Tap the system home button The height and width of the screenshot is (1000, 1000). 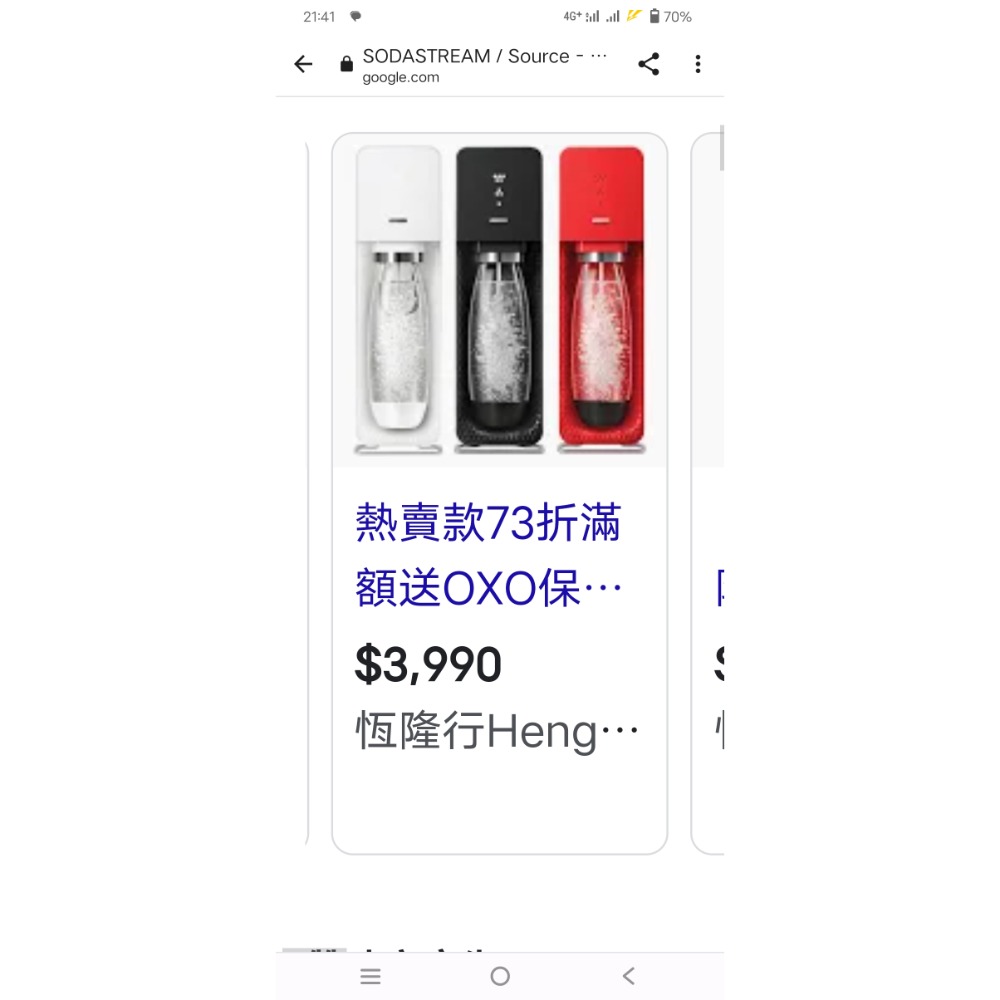point(500,976)
